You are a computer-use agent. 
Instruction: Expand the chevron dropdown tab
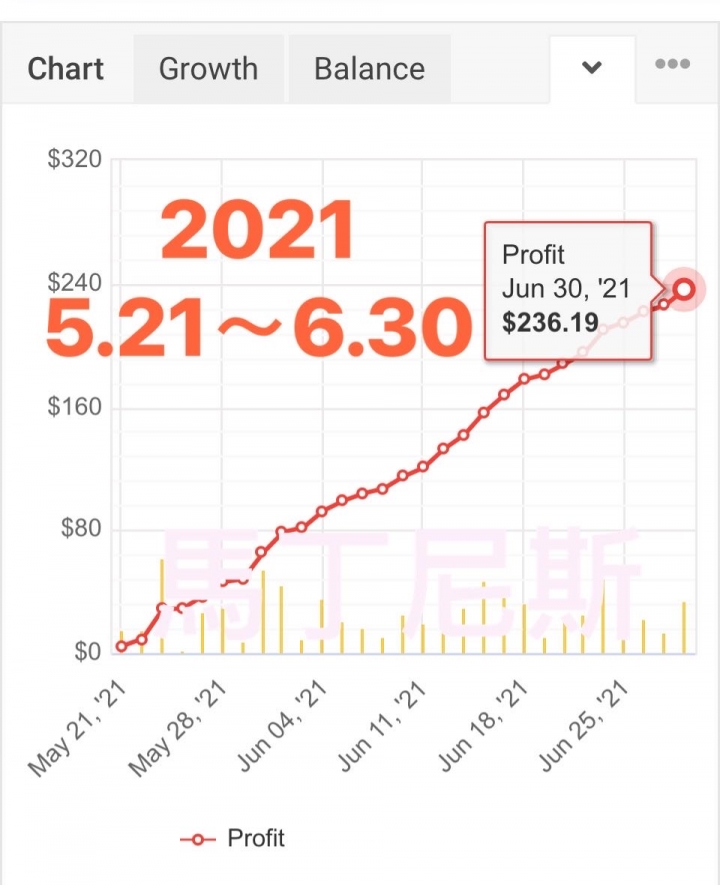coord(592,68)
